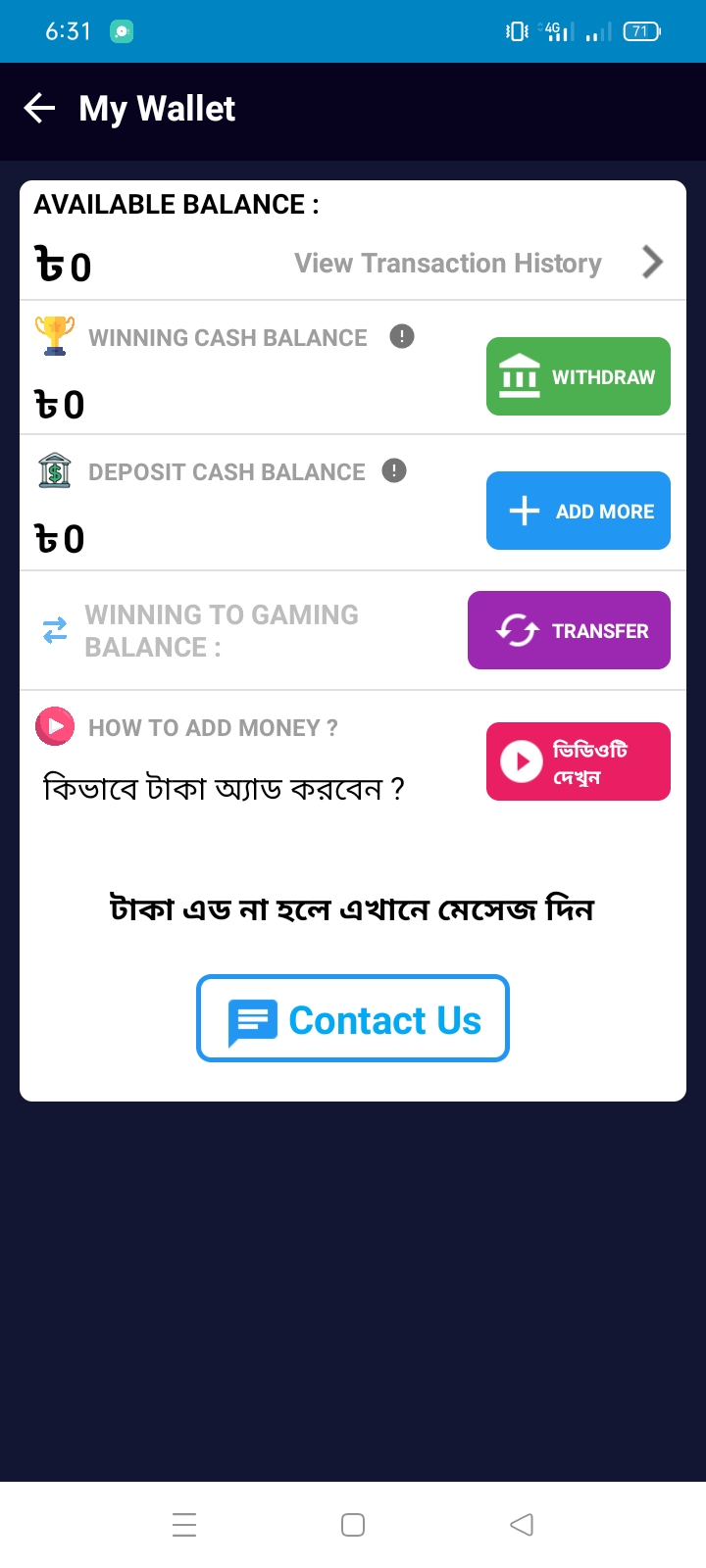706x1568 pixels.
Task: Watch the how to add money video
Action: (x=579, y=761)
